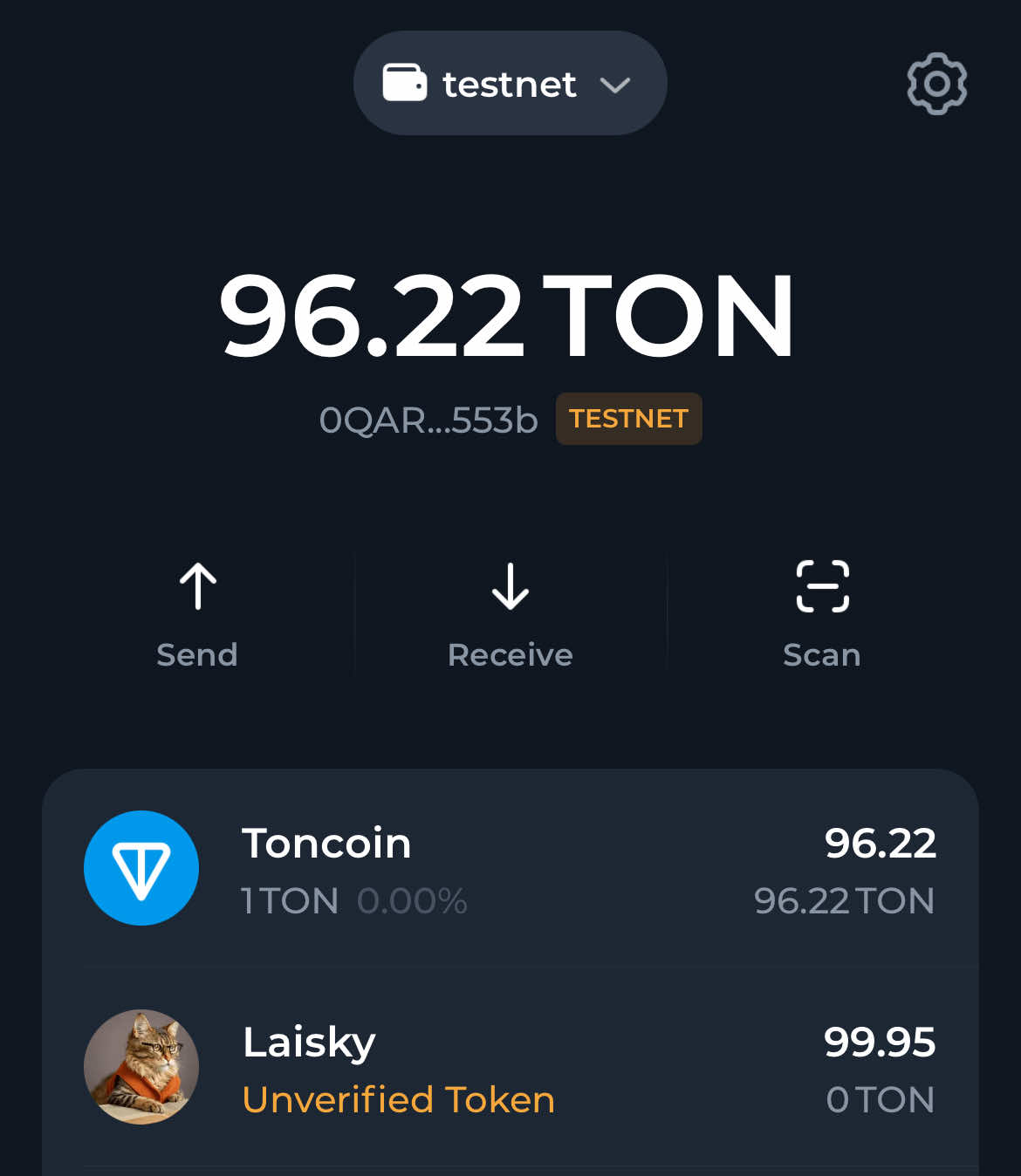Send TON from this wallet

pos(197,612)
